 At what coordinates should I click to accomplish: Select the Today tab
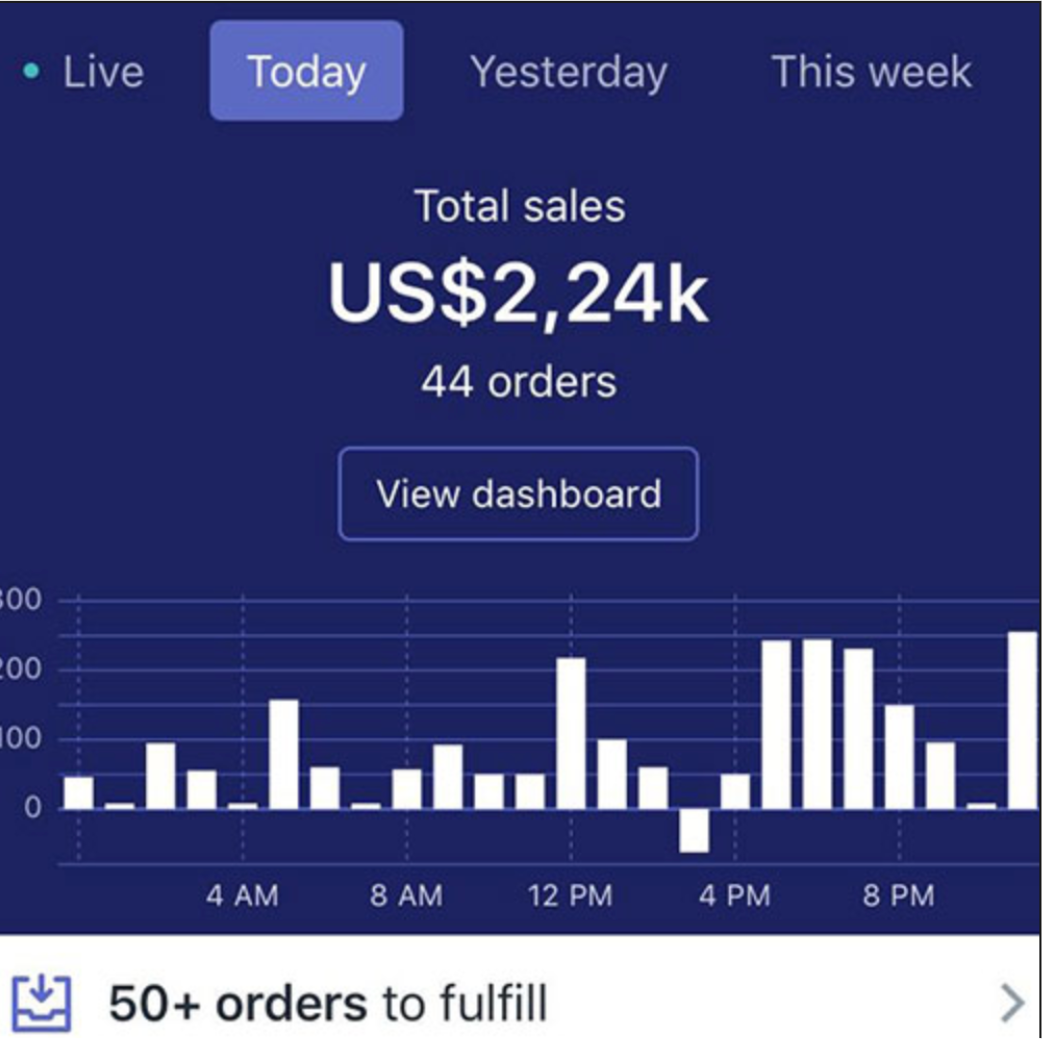306,72
